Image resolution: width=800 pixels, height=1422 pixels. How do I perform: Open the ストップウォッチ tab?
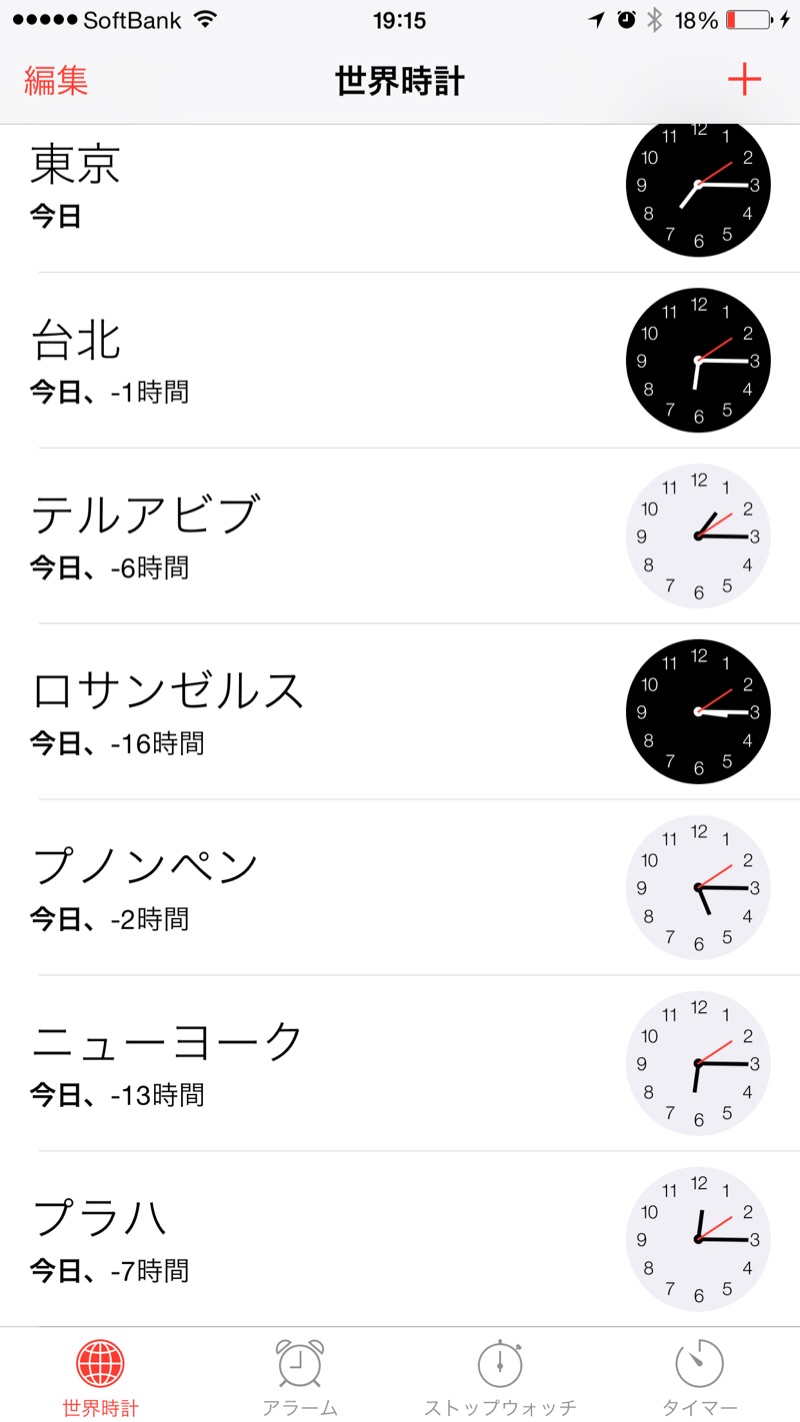pyautogui.click(x=500, y=1377)
